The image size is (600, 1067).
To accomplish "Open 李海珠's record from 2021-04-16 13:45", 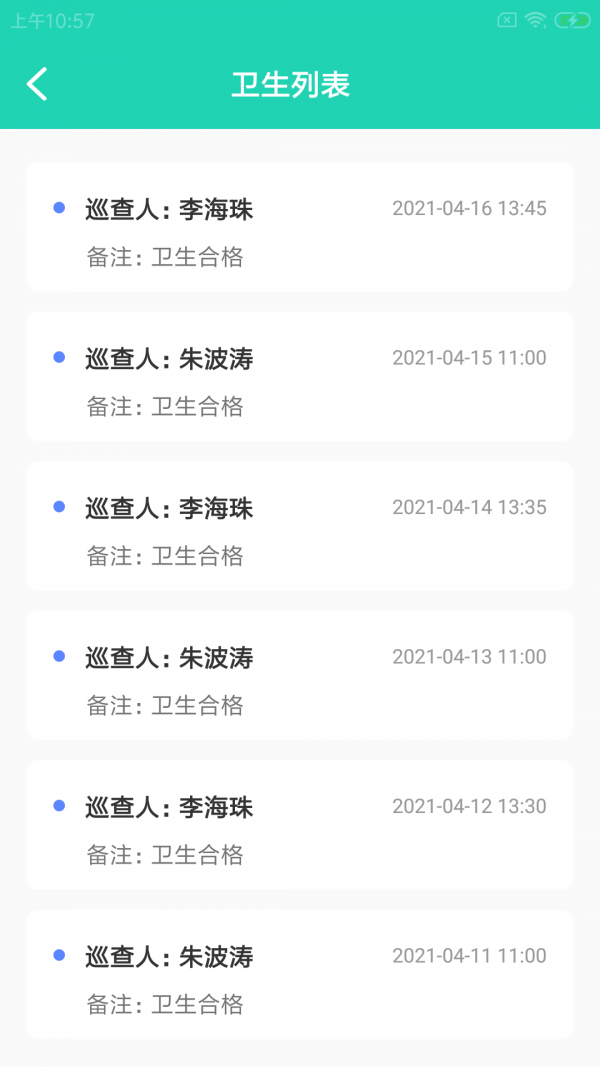I will (300, 227).
